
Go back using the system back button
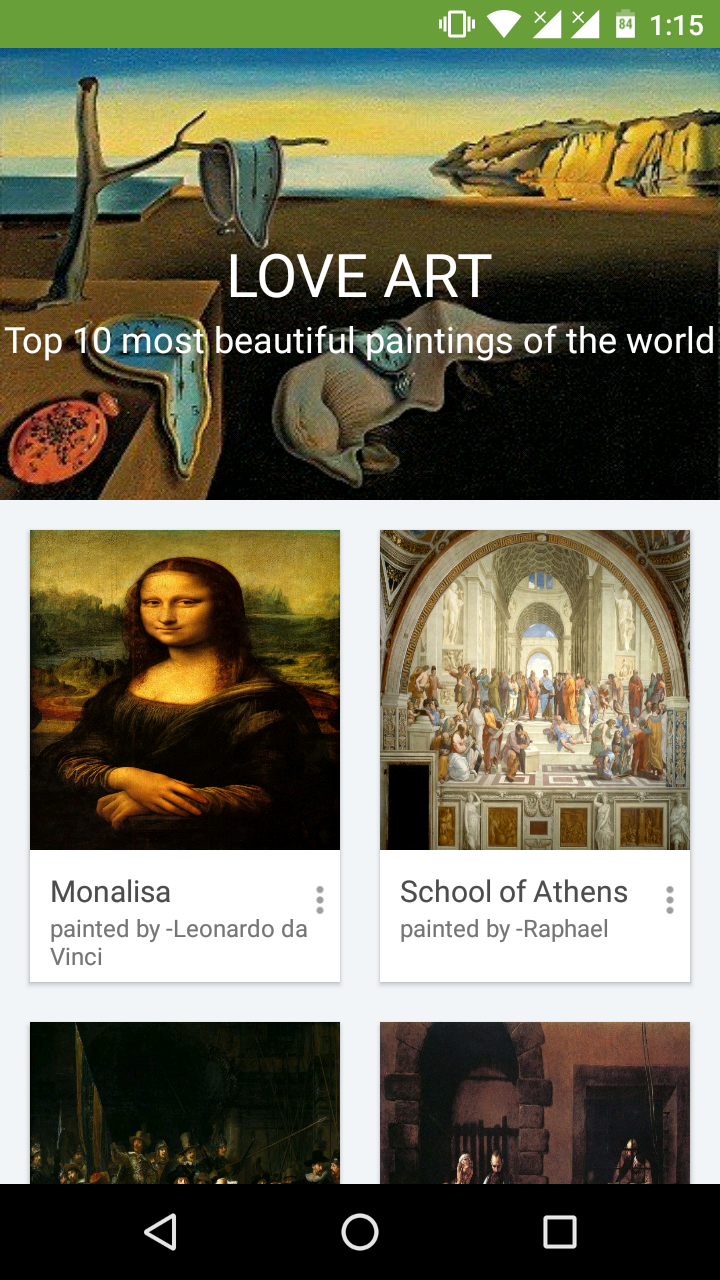[x=160, y=1232]
